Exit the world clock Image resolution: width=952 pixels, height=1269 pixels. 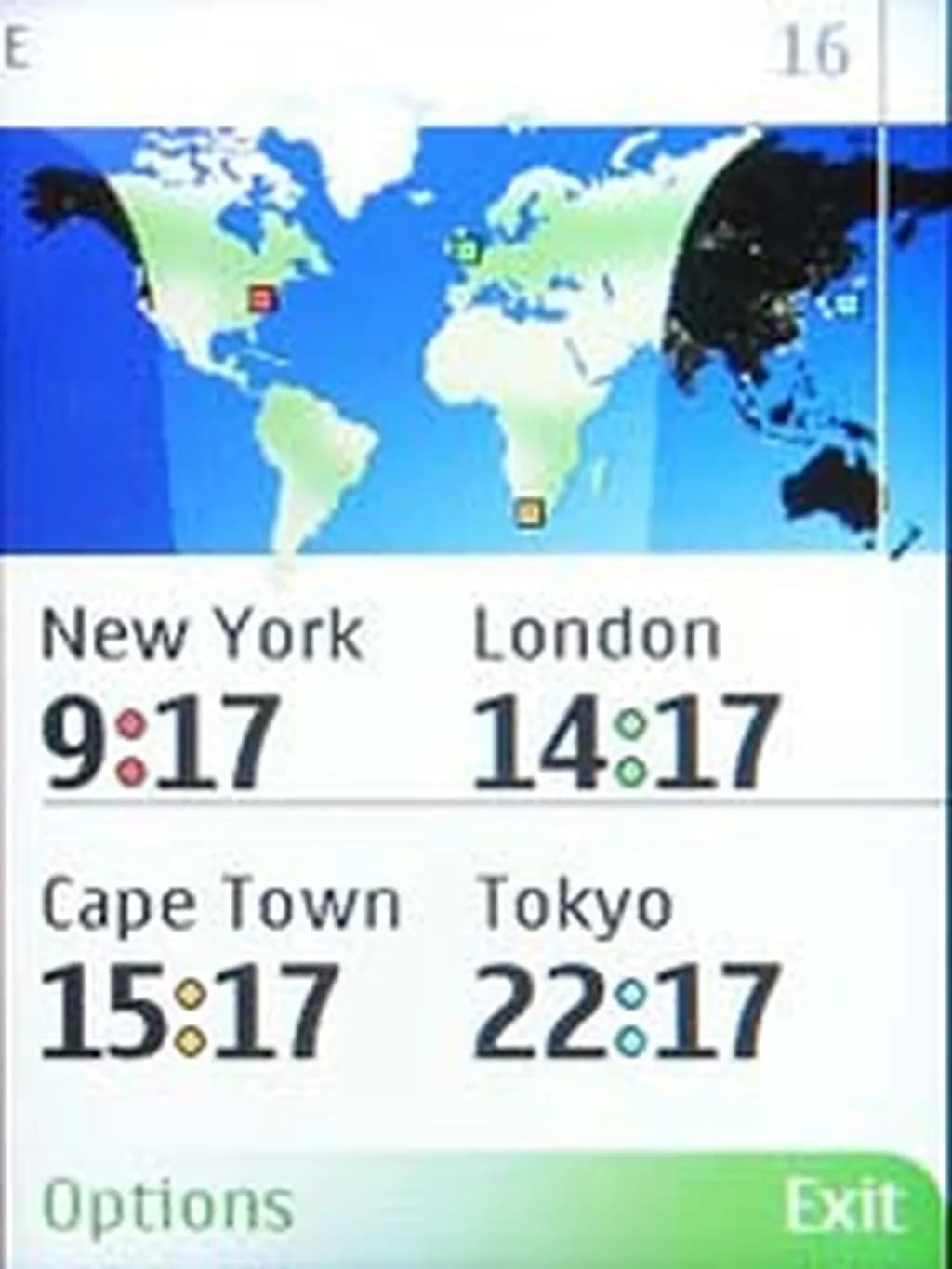point(843,1206)
